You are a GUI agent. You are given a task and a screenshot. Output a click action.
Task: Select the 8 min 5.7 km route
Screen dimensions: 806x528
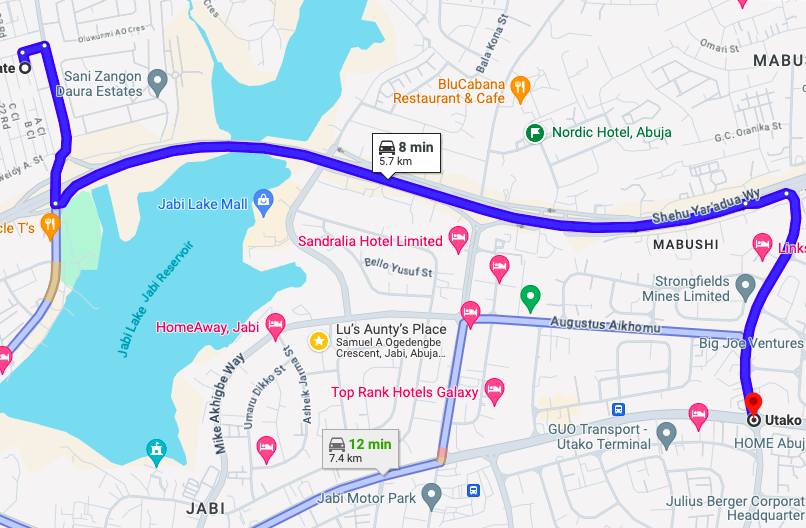[x=406, y=153]
